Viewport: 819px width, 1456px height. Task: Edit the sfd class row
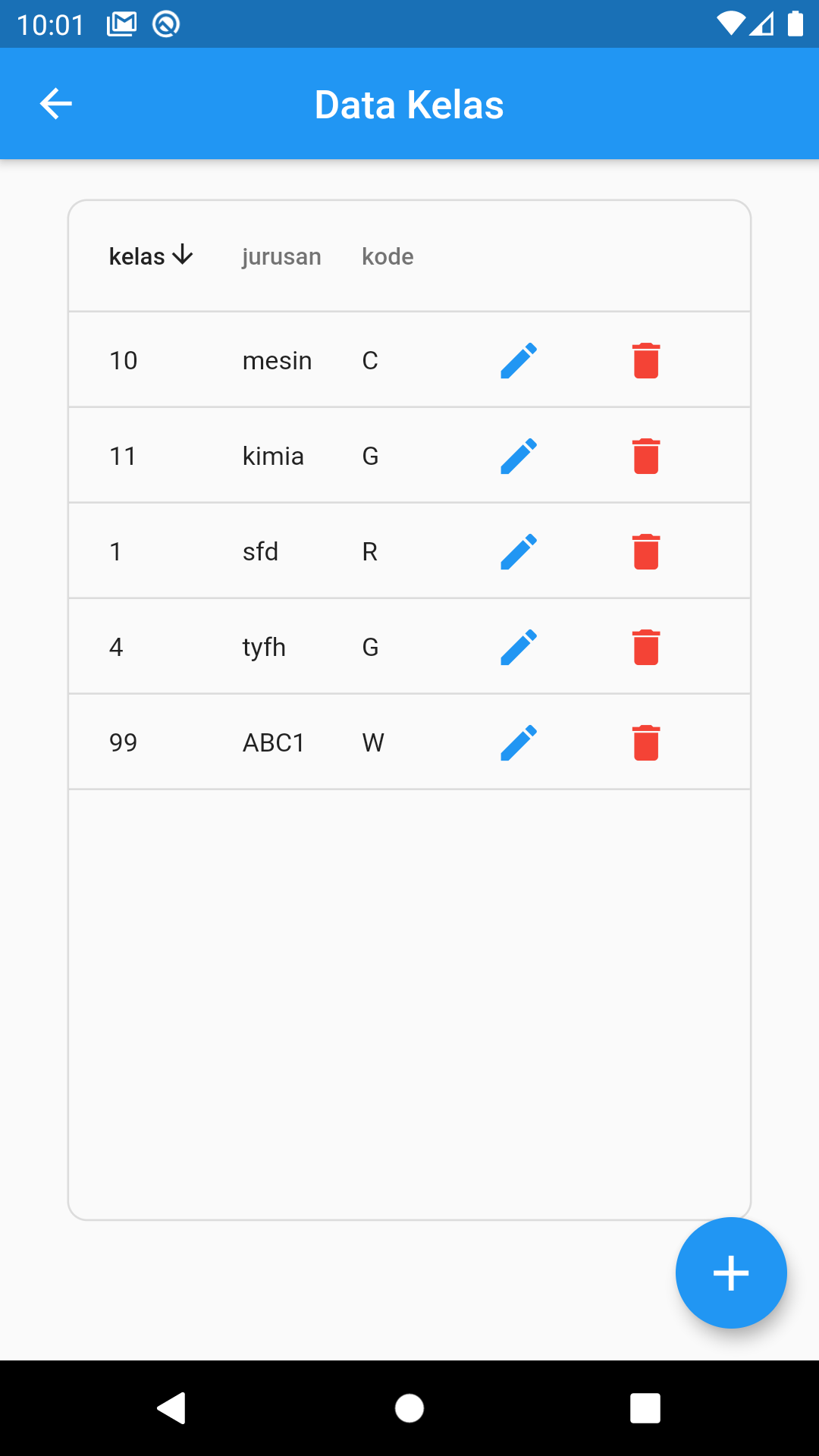point(518,551)
